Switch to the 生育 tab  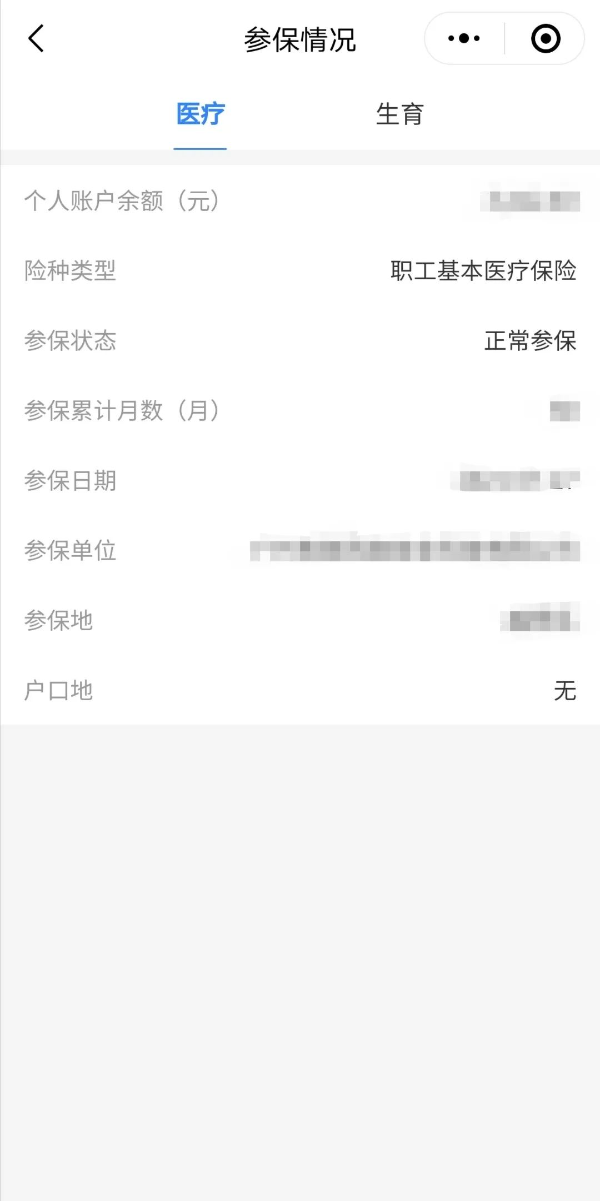400,114
